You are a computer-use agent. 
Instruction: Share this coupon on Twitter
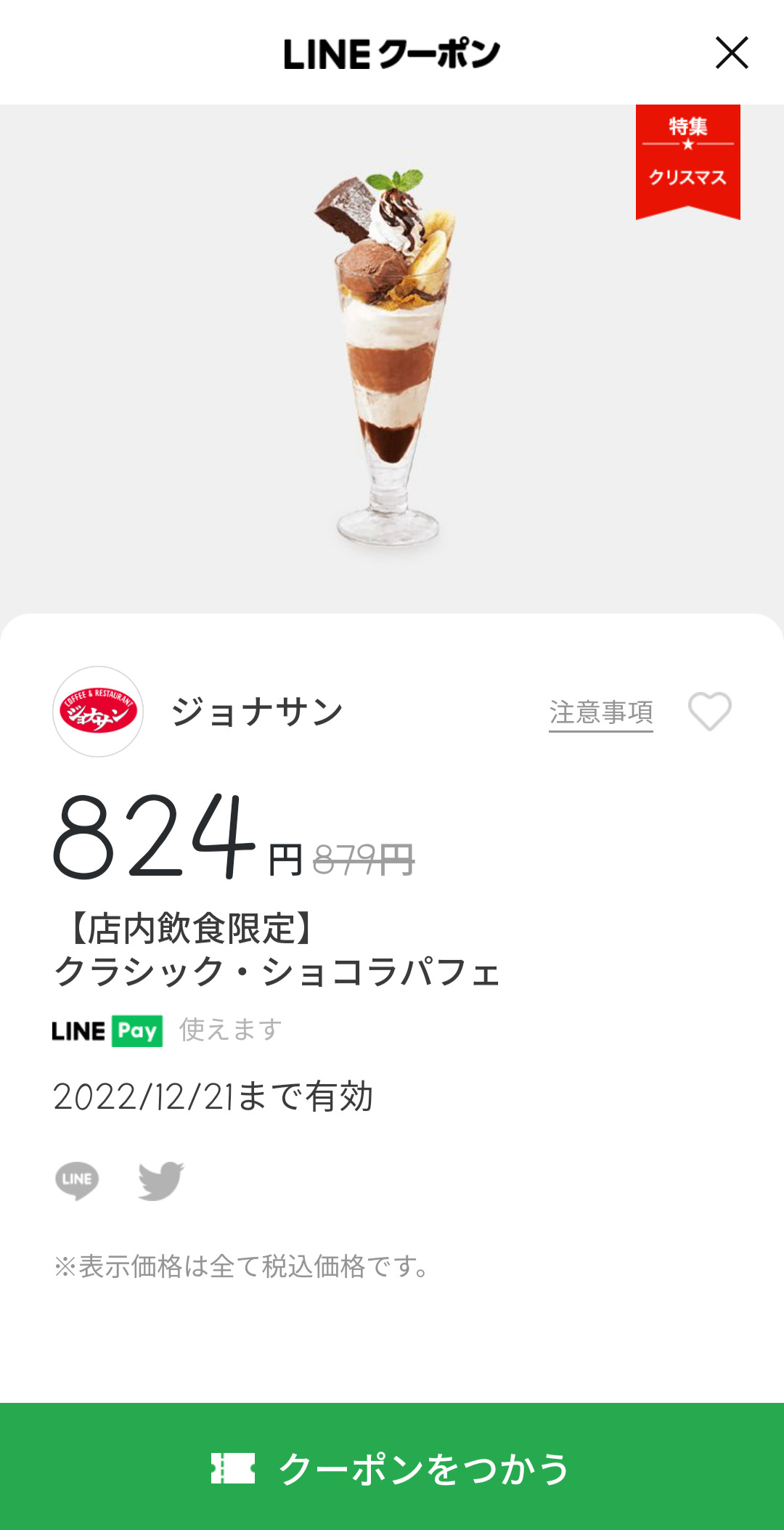160,1180
